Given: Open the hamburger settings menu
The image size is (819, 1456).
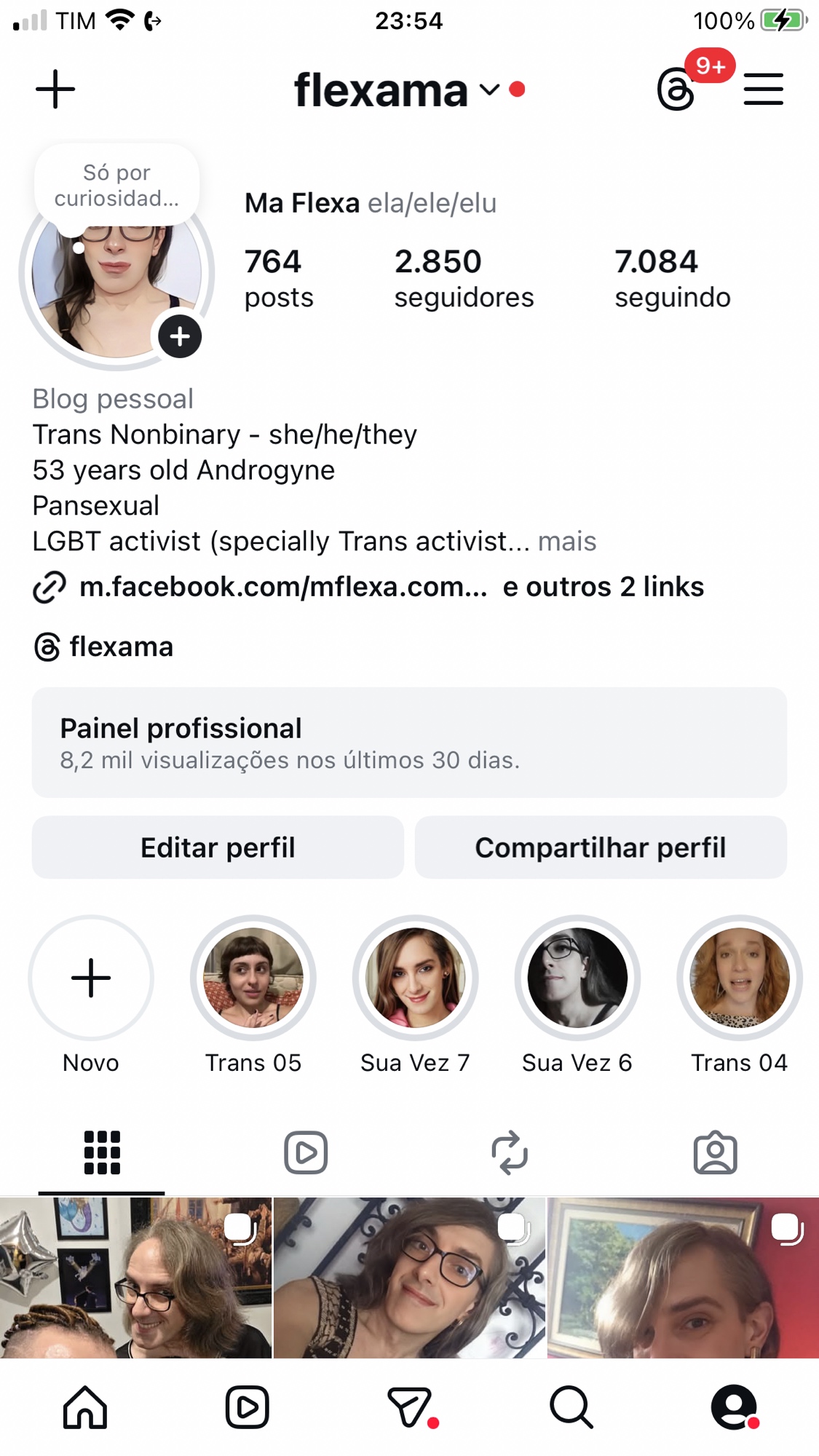Looking at the screenshot, I should coord(763,90).
